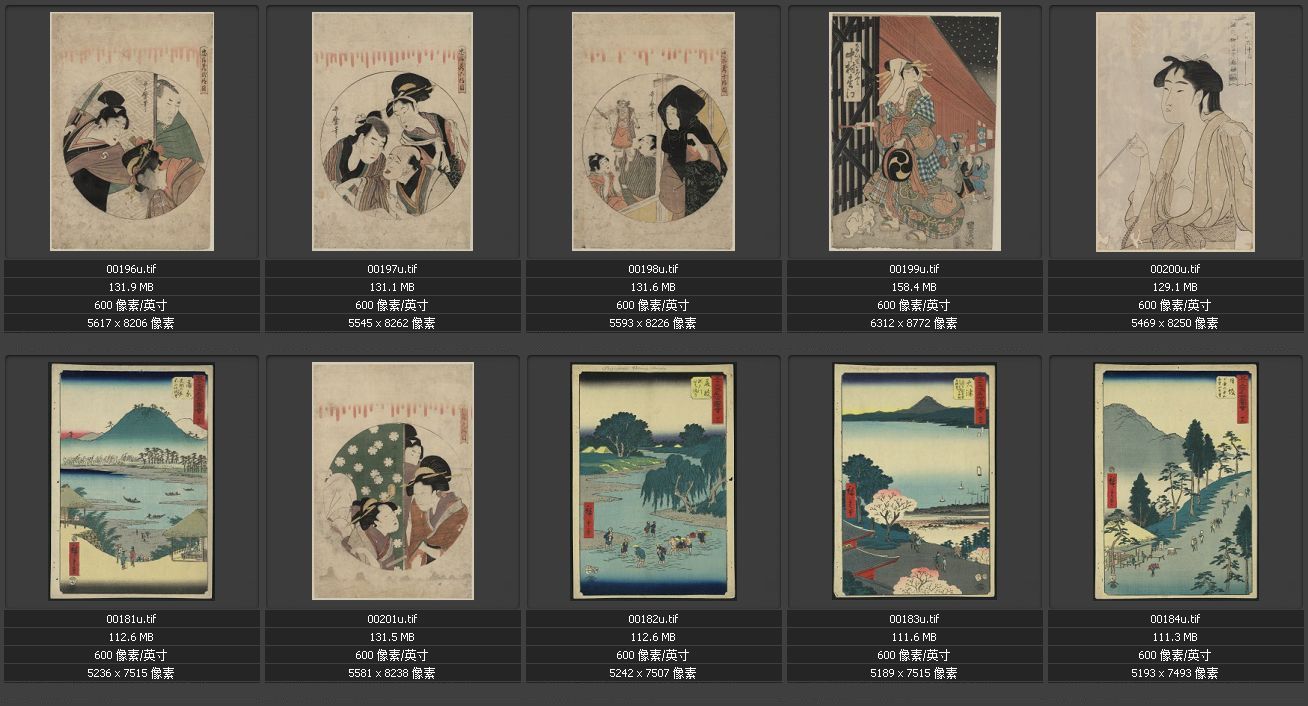Viewport: 1308px width, 706px height.
Task: Open the portrait image 00200u.tif
Action: click(x=1175, y=131)
